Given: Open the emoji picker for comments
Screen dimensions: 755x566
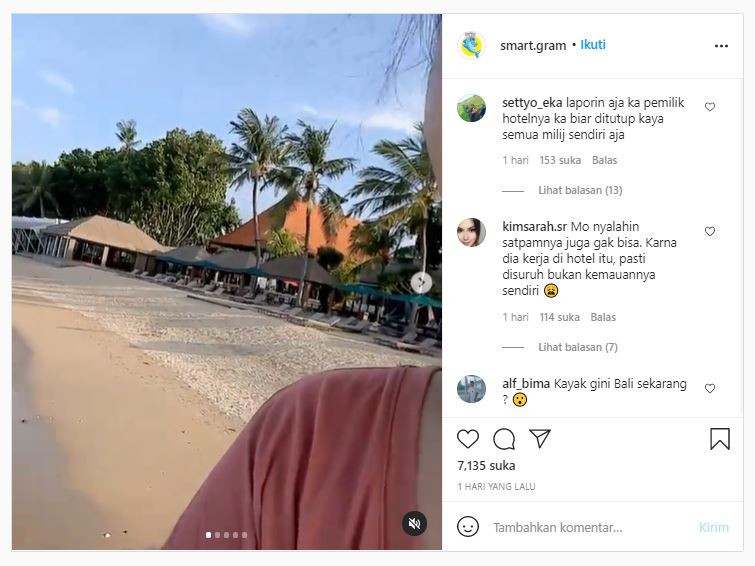Looking at the screenshot, I should 468,526.
